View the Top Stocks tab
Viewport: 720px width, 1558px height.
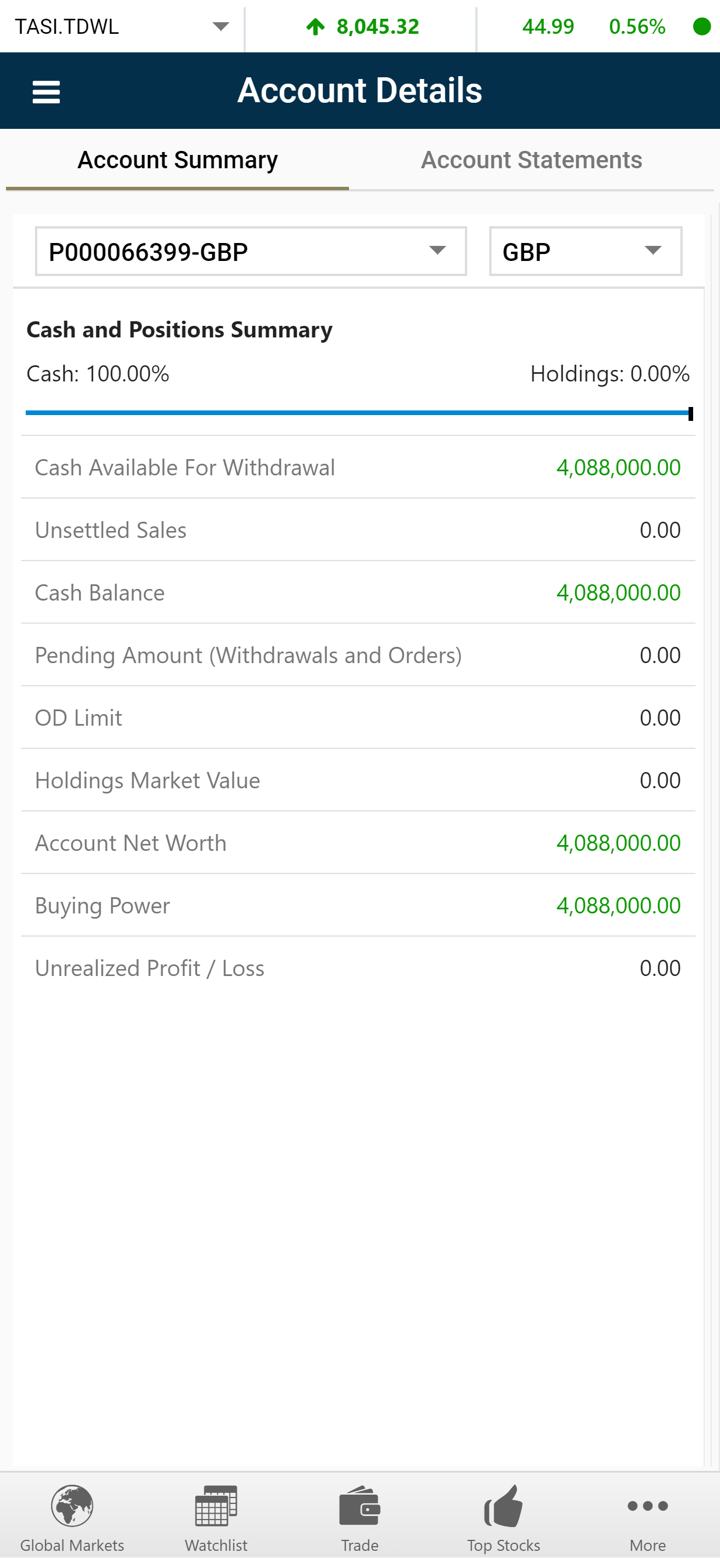[x=504, y=1518]
